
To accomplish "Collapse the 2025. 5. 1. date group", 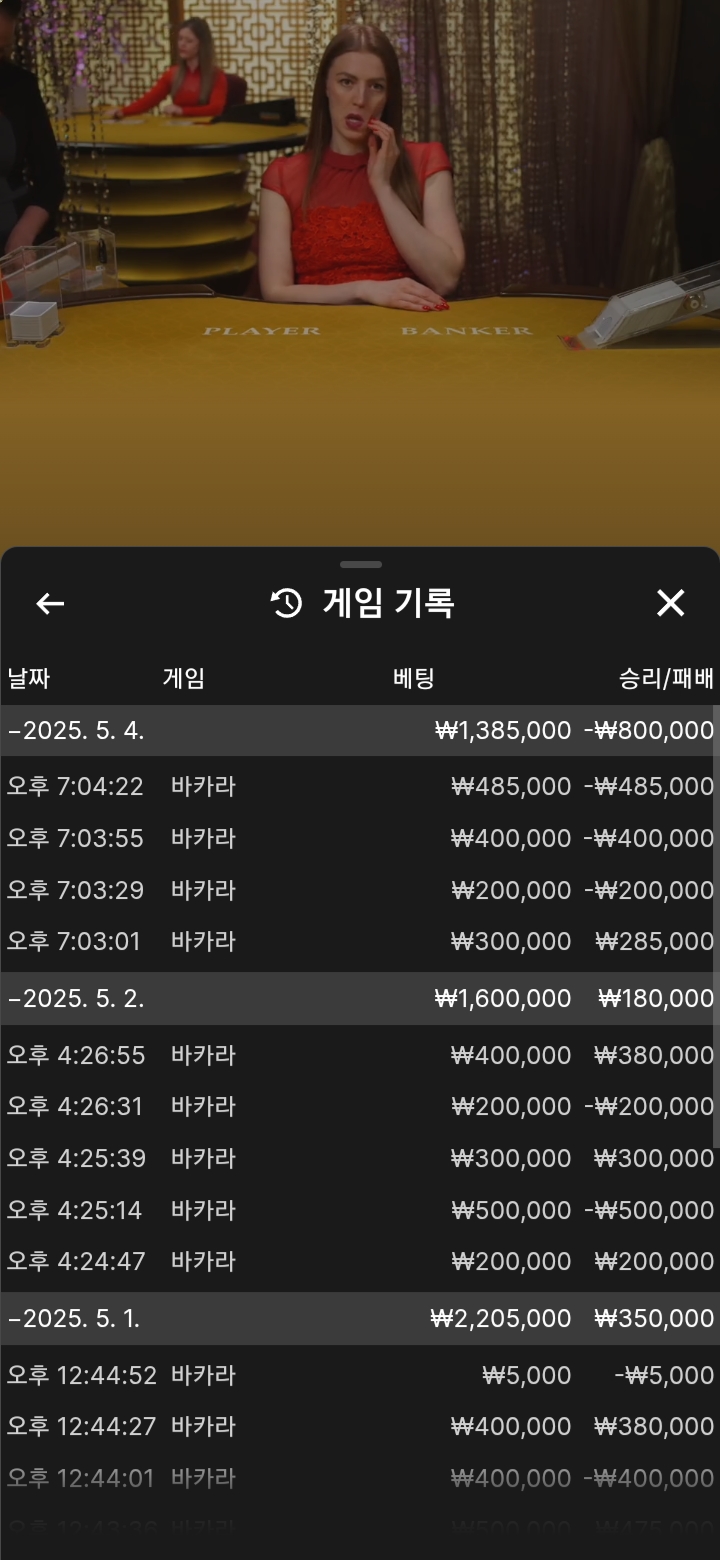I will pos(360,1318).
